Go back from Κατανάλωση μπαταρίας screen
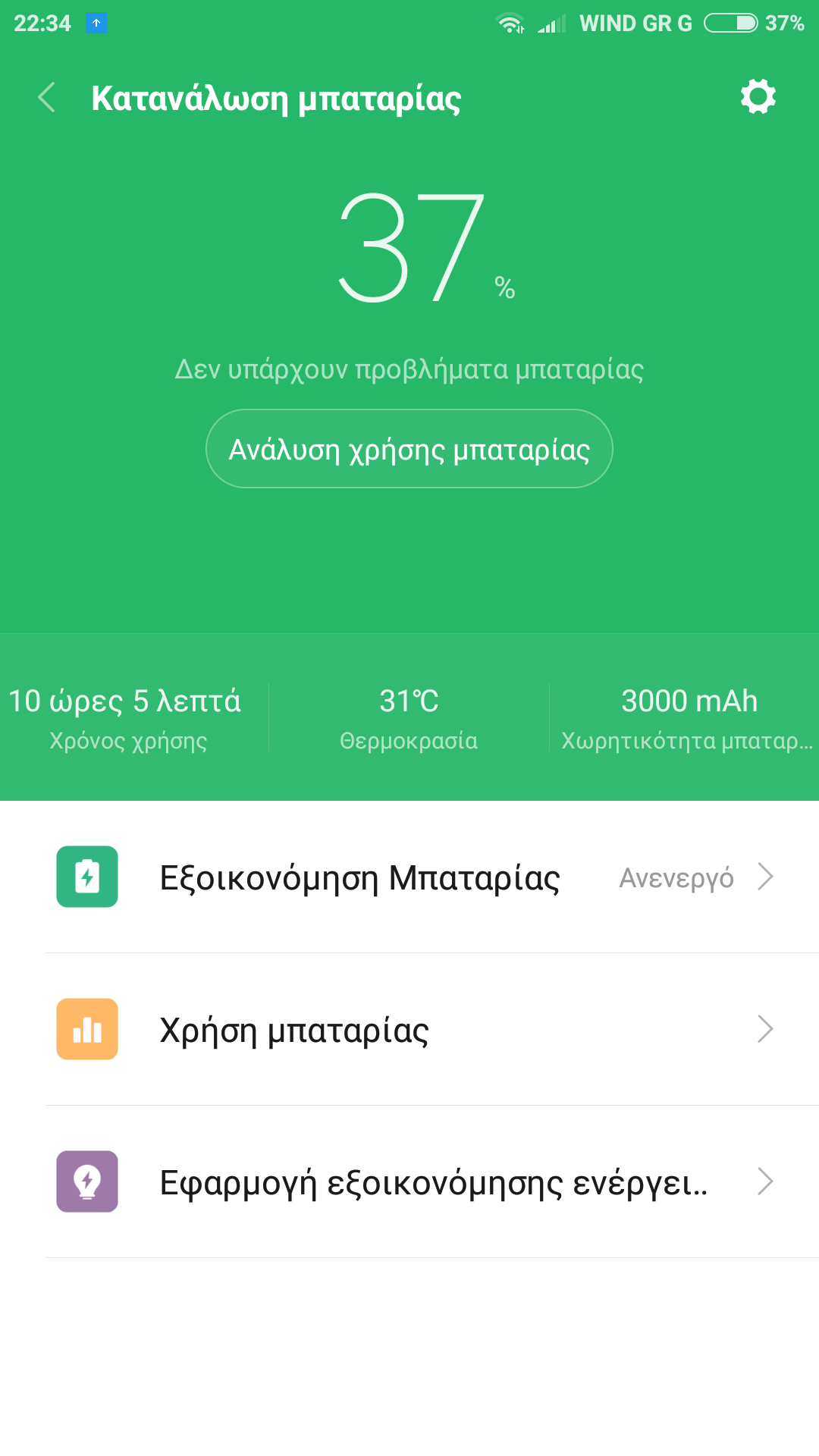Screen dimensions: 819x1456 tap(47, 98)
